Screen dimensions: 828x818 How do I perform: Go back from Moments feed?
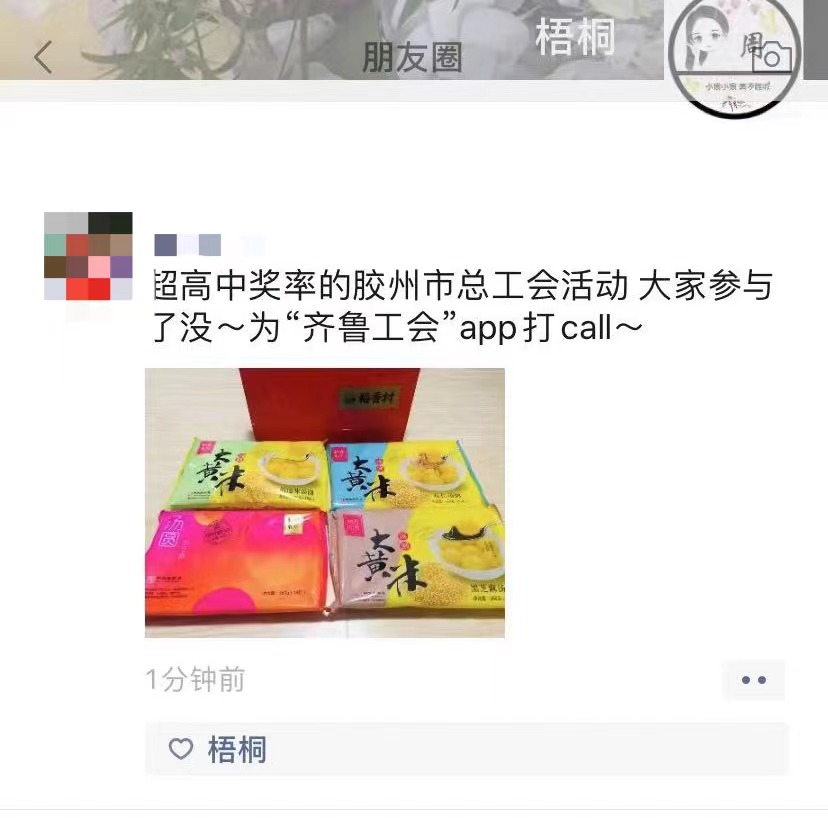pyautogui.click(x=43, y=57)
